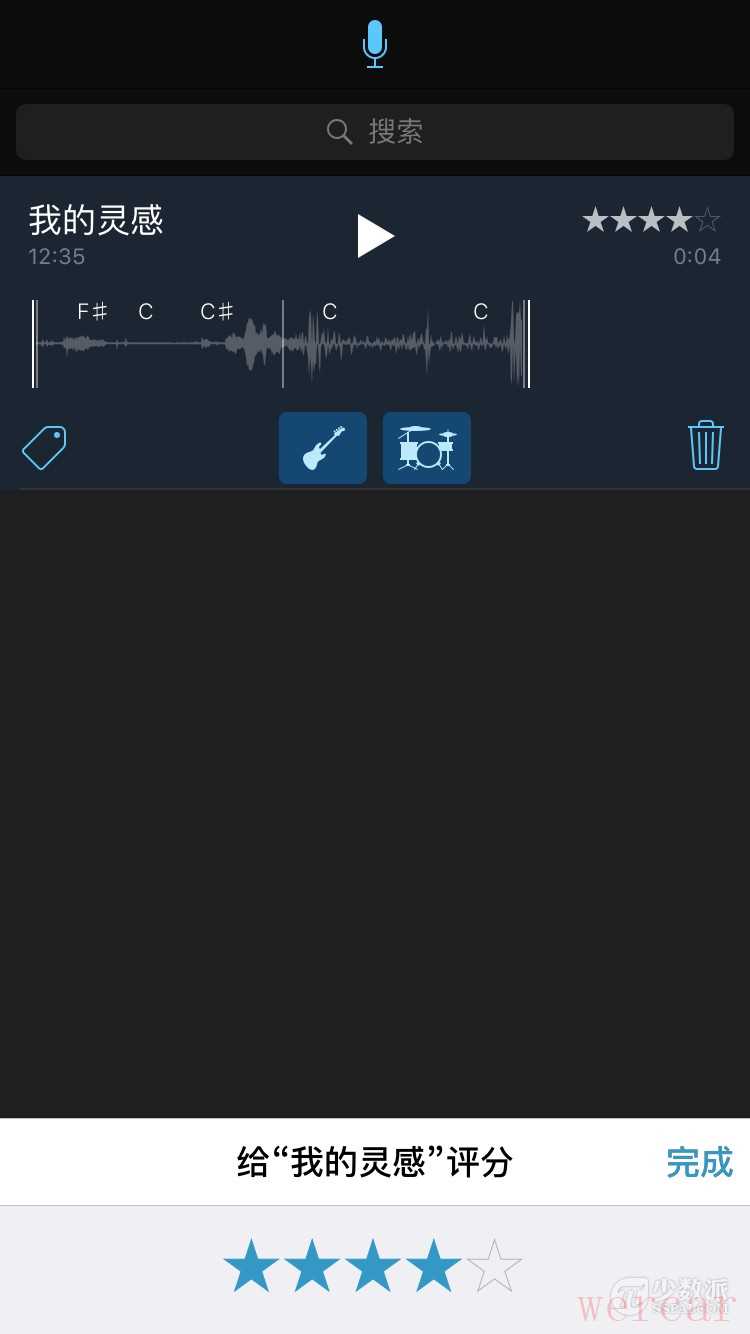Set rating to five blue stars
This screenshot has height=1334, width=750.
pyautogui.click(x=495, y=1266)
